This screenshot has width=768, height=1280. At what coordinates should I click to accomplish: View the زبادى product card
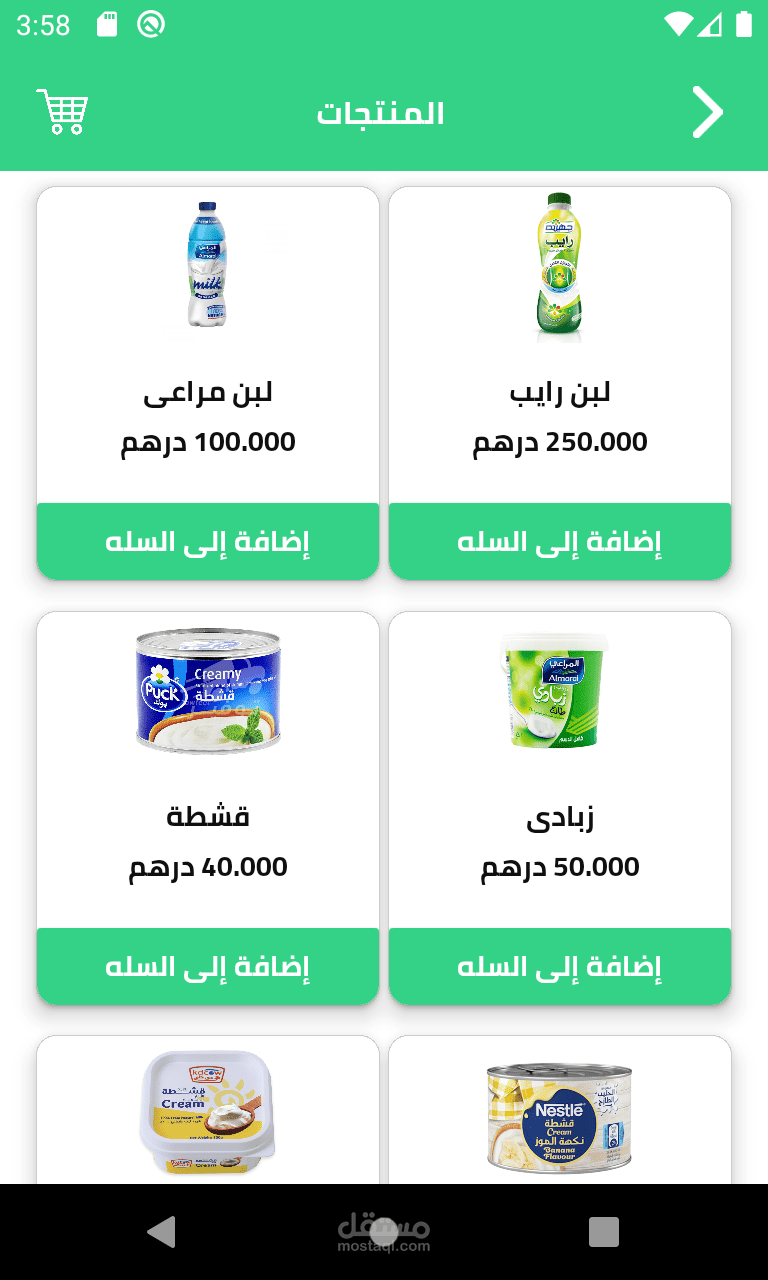click(560, 770)
